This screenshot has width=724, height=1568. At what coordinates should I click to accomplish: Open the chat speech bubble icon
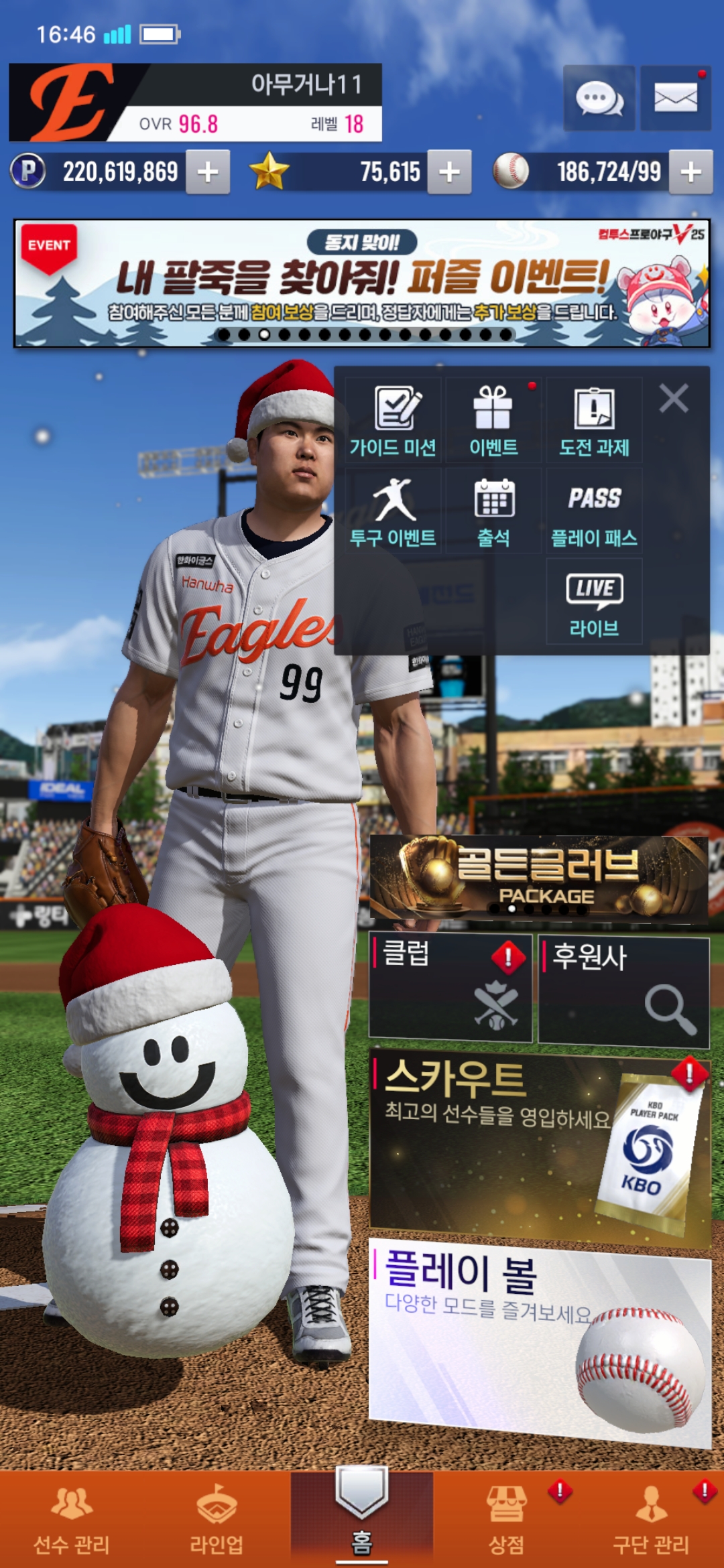[x=599, y=99]
